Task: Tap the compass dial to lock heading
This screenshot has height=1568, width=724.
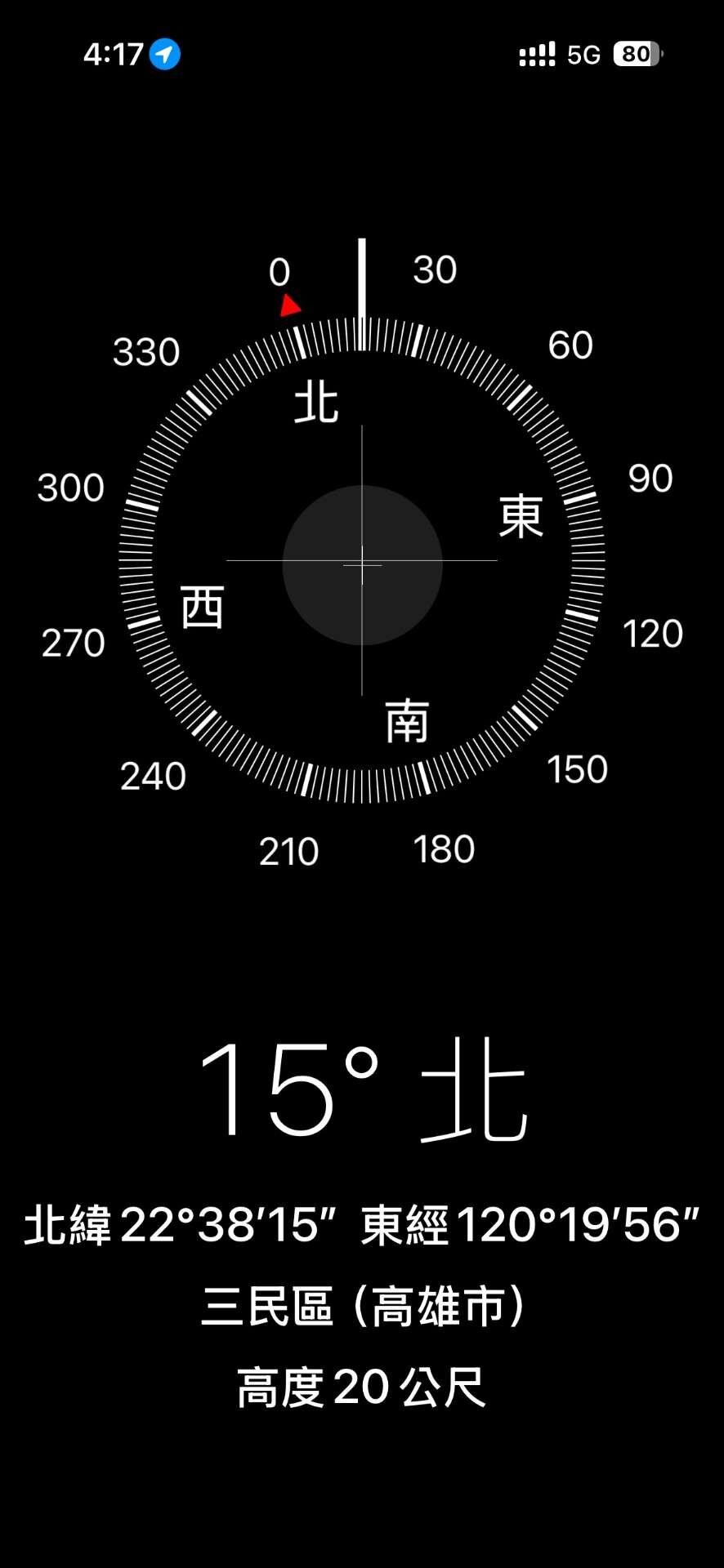Action: tap(362, 562)
